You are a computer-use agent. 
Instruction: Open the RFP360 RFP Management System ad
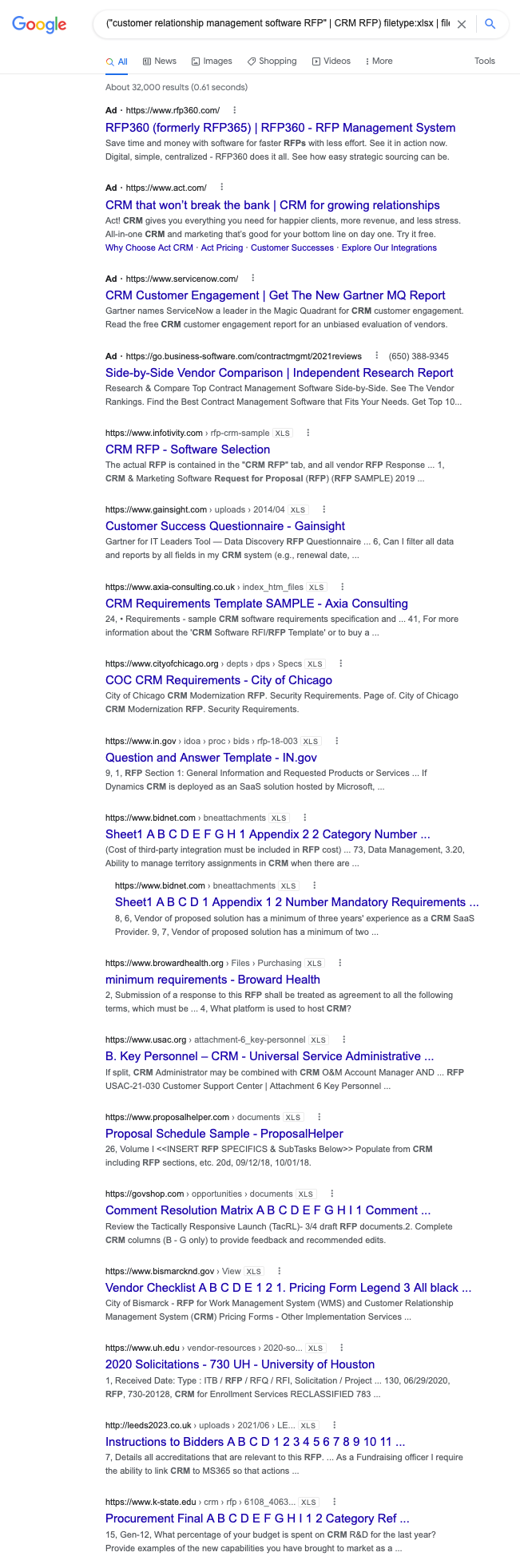[280, 128]
